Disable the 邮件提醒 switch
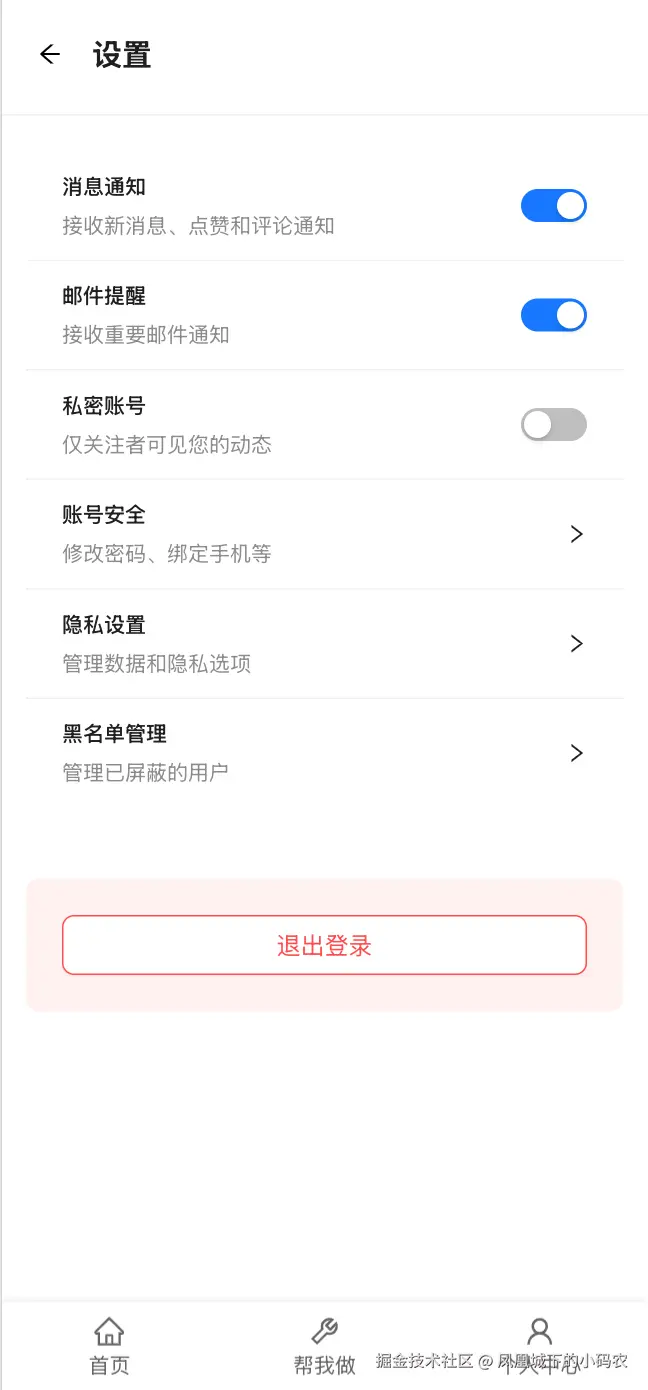648x1390 pixels. pos(553,315)
